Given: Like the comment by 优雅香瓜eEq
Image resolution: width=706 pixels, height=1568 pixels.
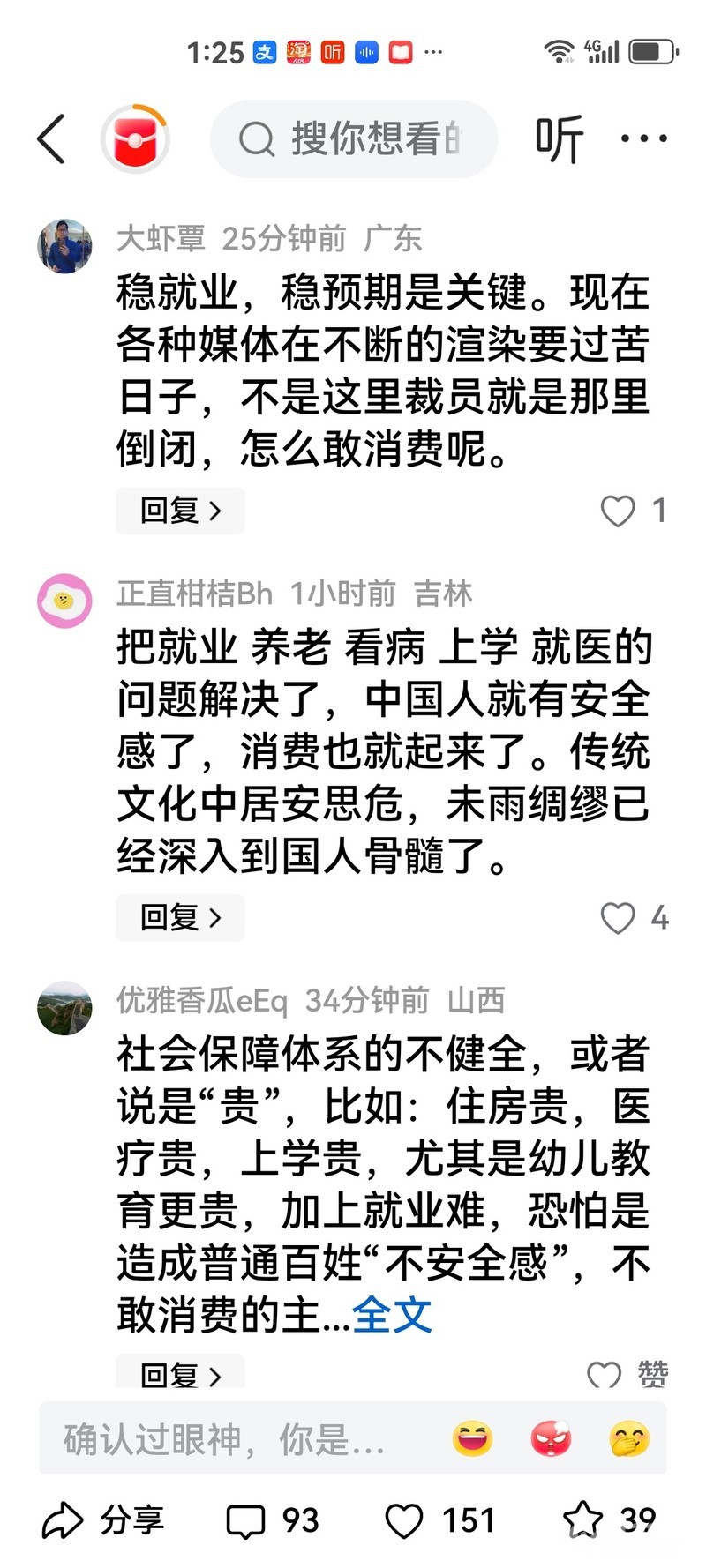Looking at the screenshot, I should click(x=627, y=1374).
